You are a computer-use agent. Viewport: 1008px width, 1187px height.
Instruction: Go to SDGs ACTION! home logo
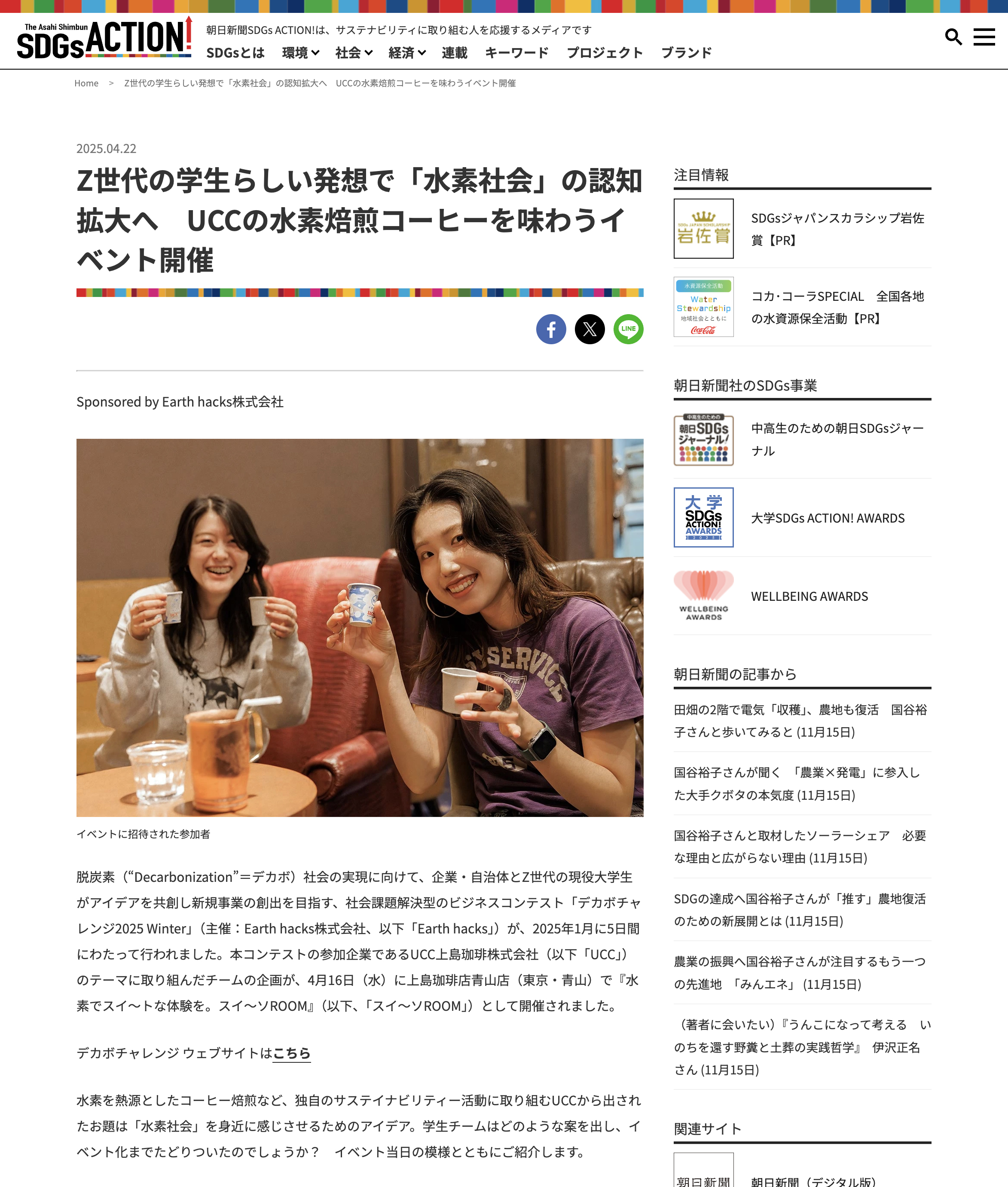104,39
